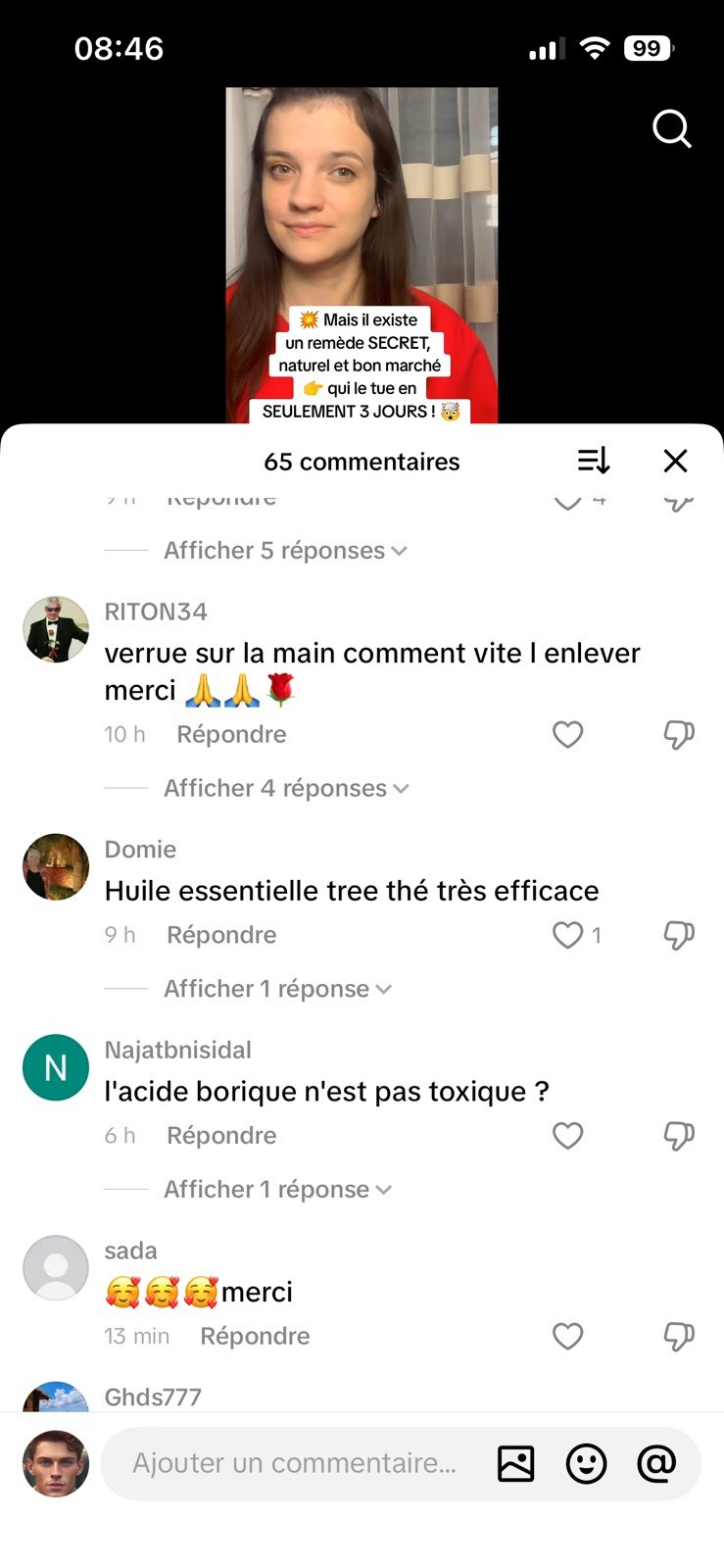Open the emoji picker
Image resolution: width=724 pixels, height=1568 pixels.
586,1463
